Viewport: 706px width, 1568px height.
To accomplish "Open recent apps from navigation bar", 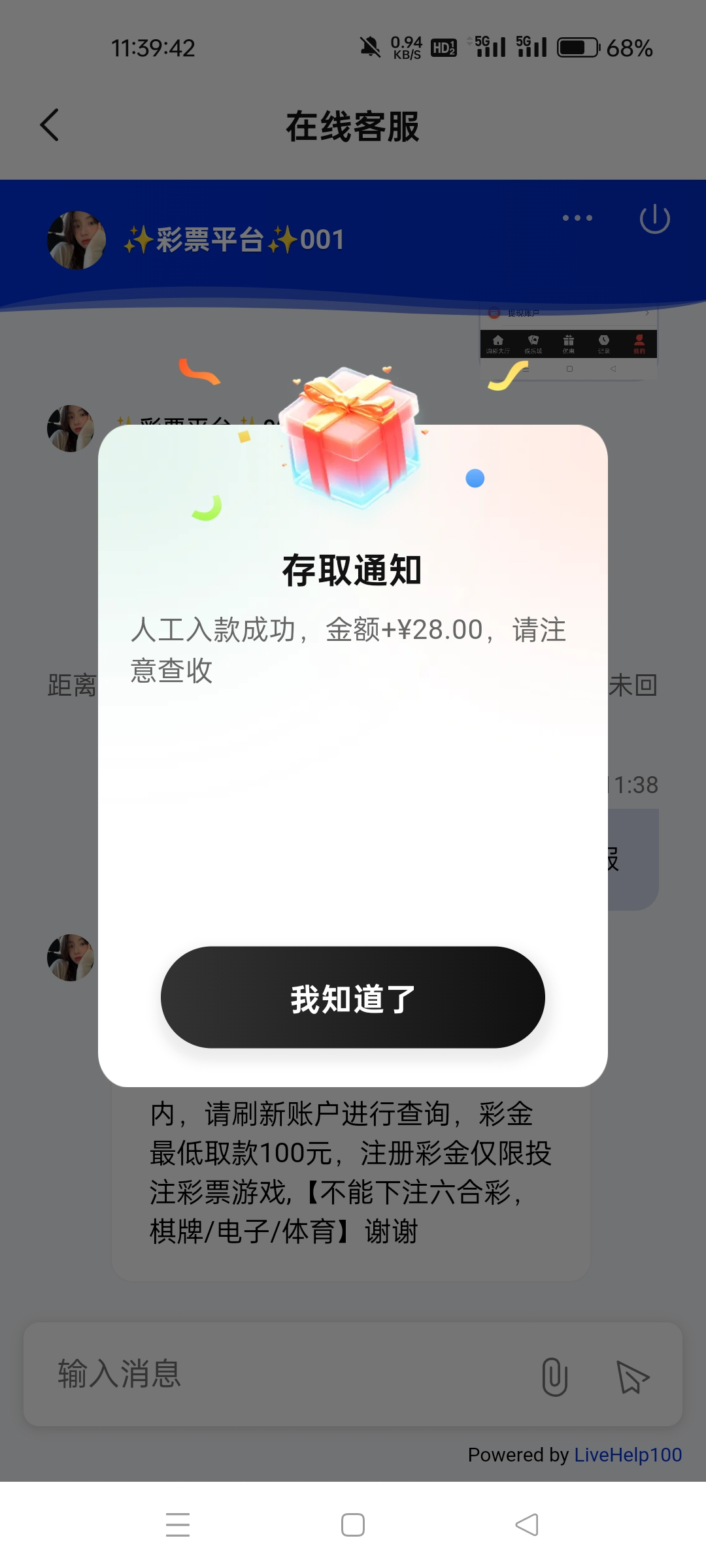I will (x=178, y=1525).
